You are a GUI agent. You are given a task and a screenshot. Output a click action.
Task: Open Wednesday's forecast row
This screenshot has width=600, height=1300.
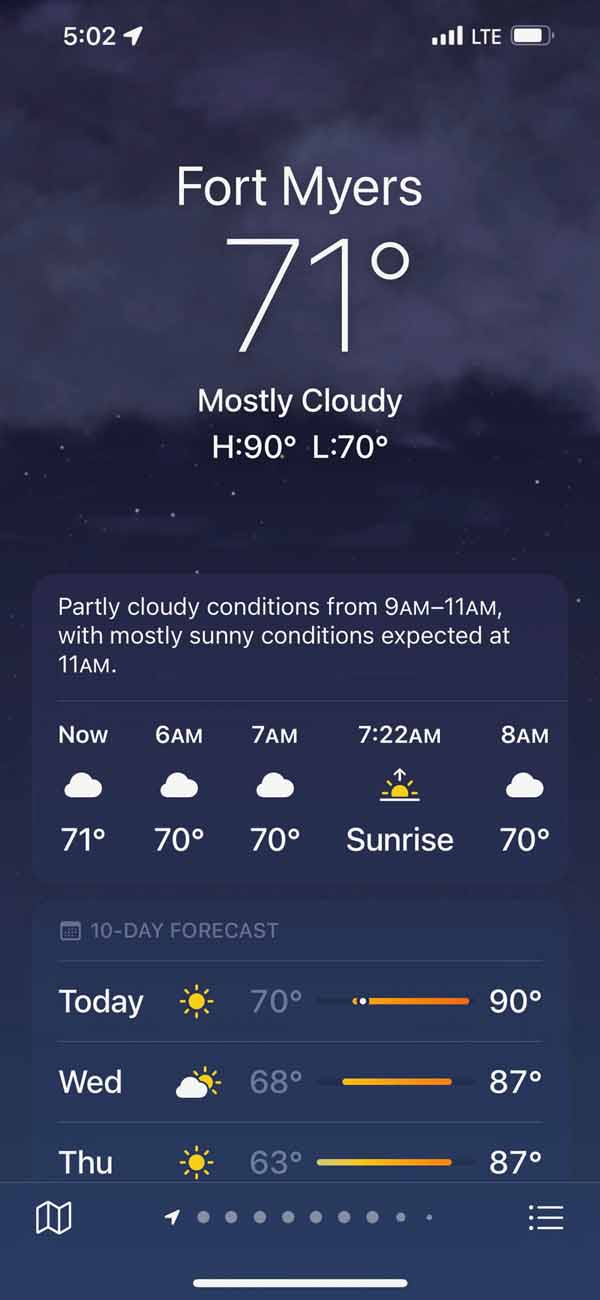[x=300, y=1082]
